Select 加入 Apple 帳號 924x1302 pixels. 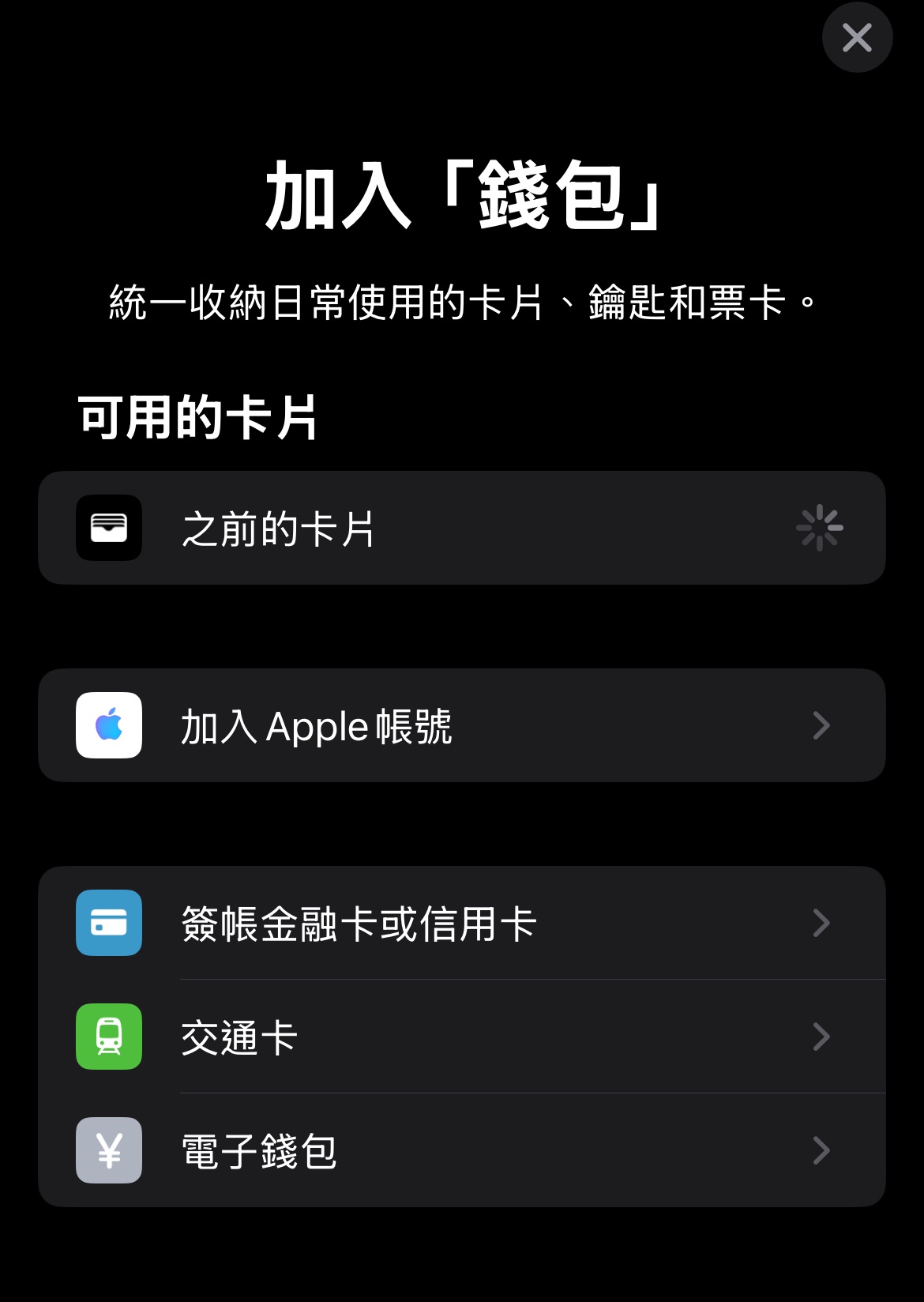point(461,725)
